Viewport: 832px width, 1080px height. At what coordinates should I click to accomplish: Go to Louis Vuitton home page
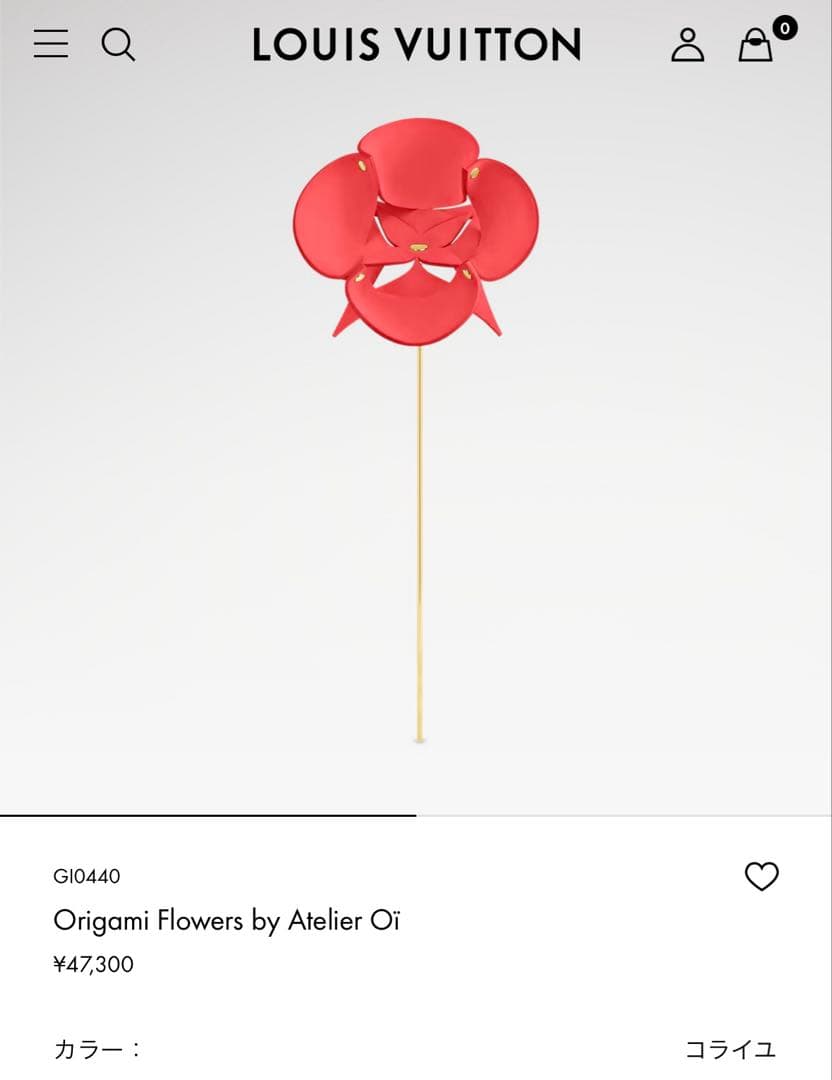(x=416, y=45)
